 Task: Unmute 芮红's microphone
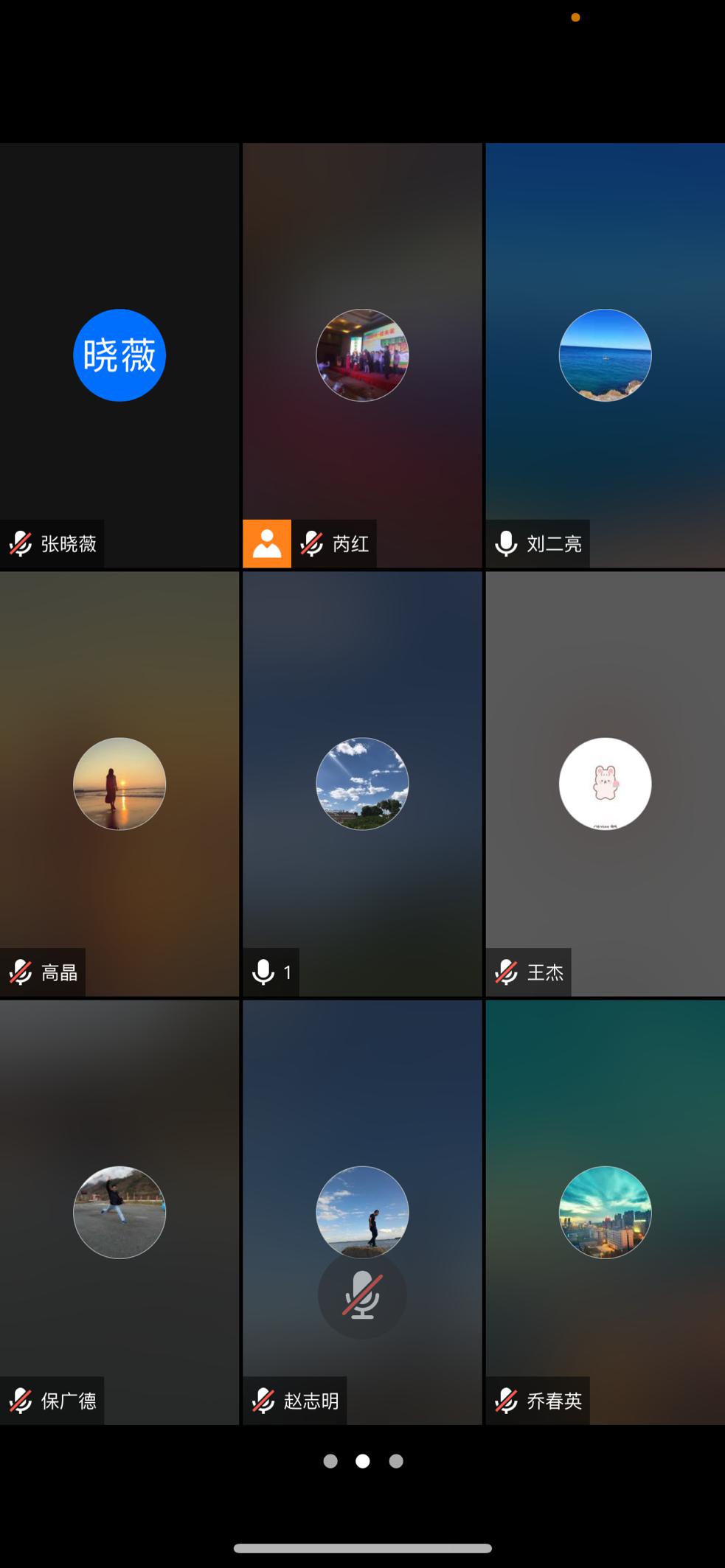313,543
